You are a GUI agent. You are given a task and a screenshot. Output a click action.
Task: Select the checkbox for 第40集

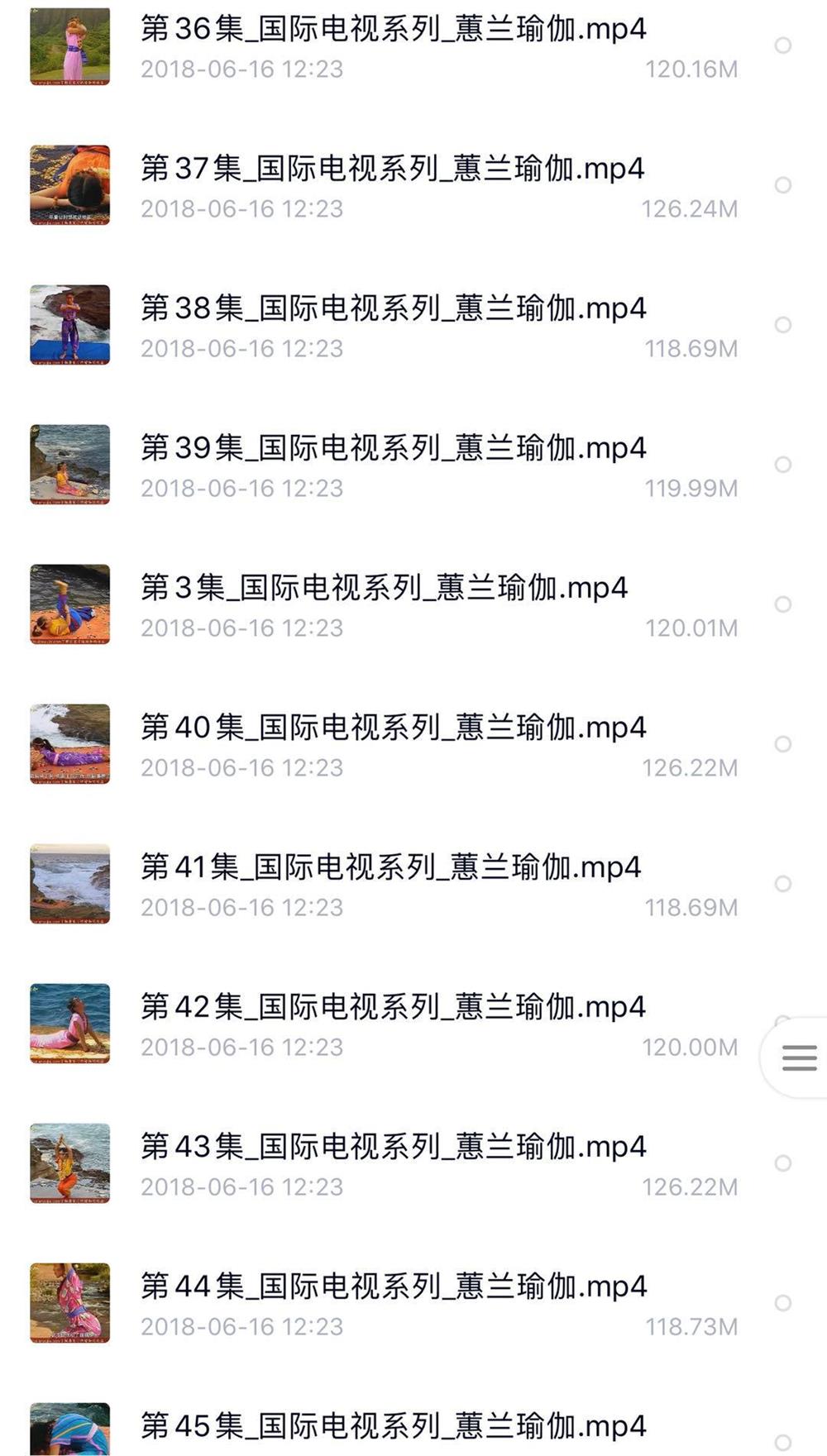click(x=782, y=744)
